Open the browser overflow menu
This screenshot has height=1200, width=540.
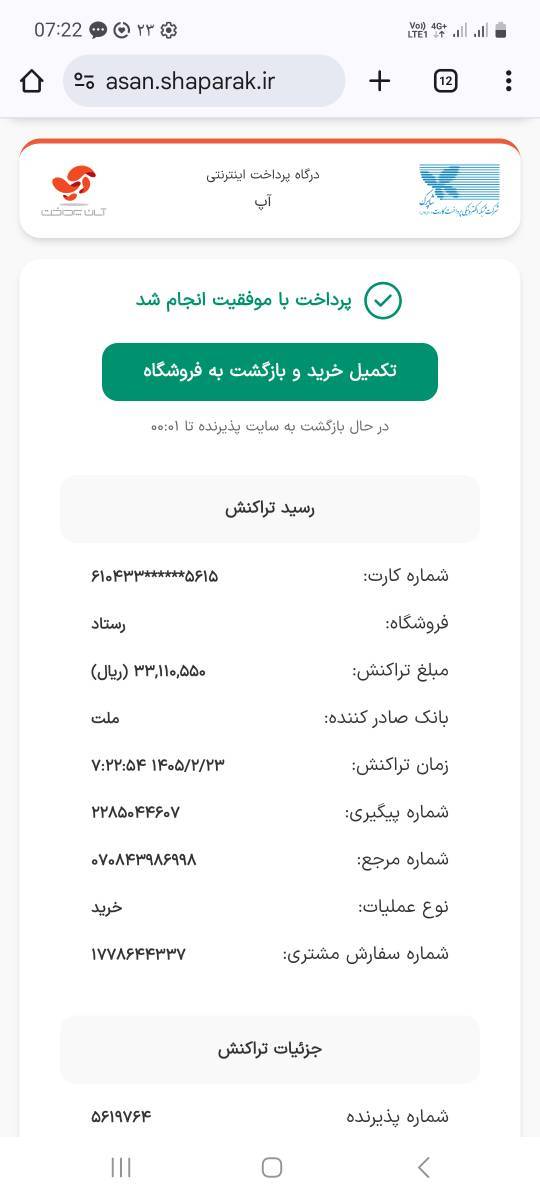[x=509, y=81]
